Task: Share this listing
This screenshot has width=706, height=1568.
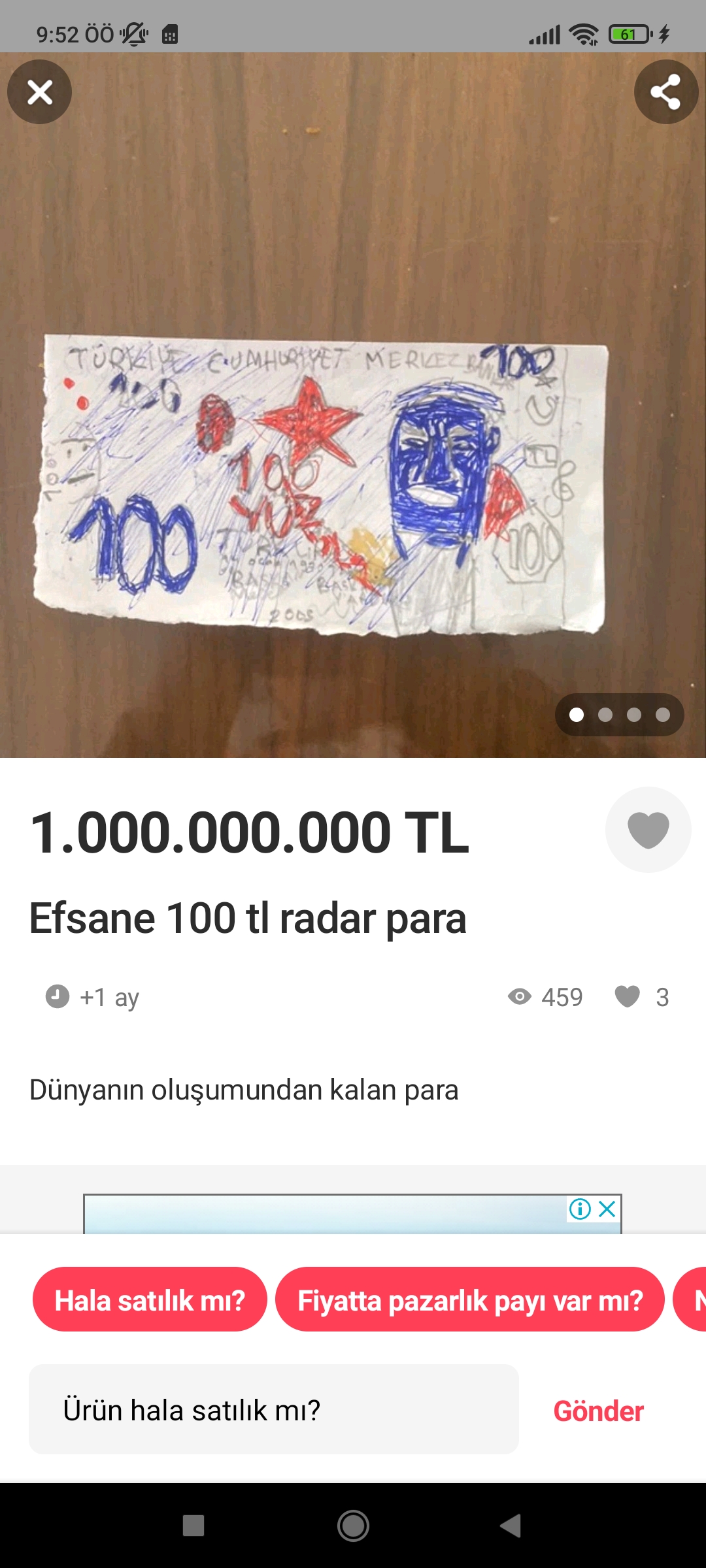Action: 665,92
